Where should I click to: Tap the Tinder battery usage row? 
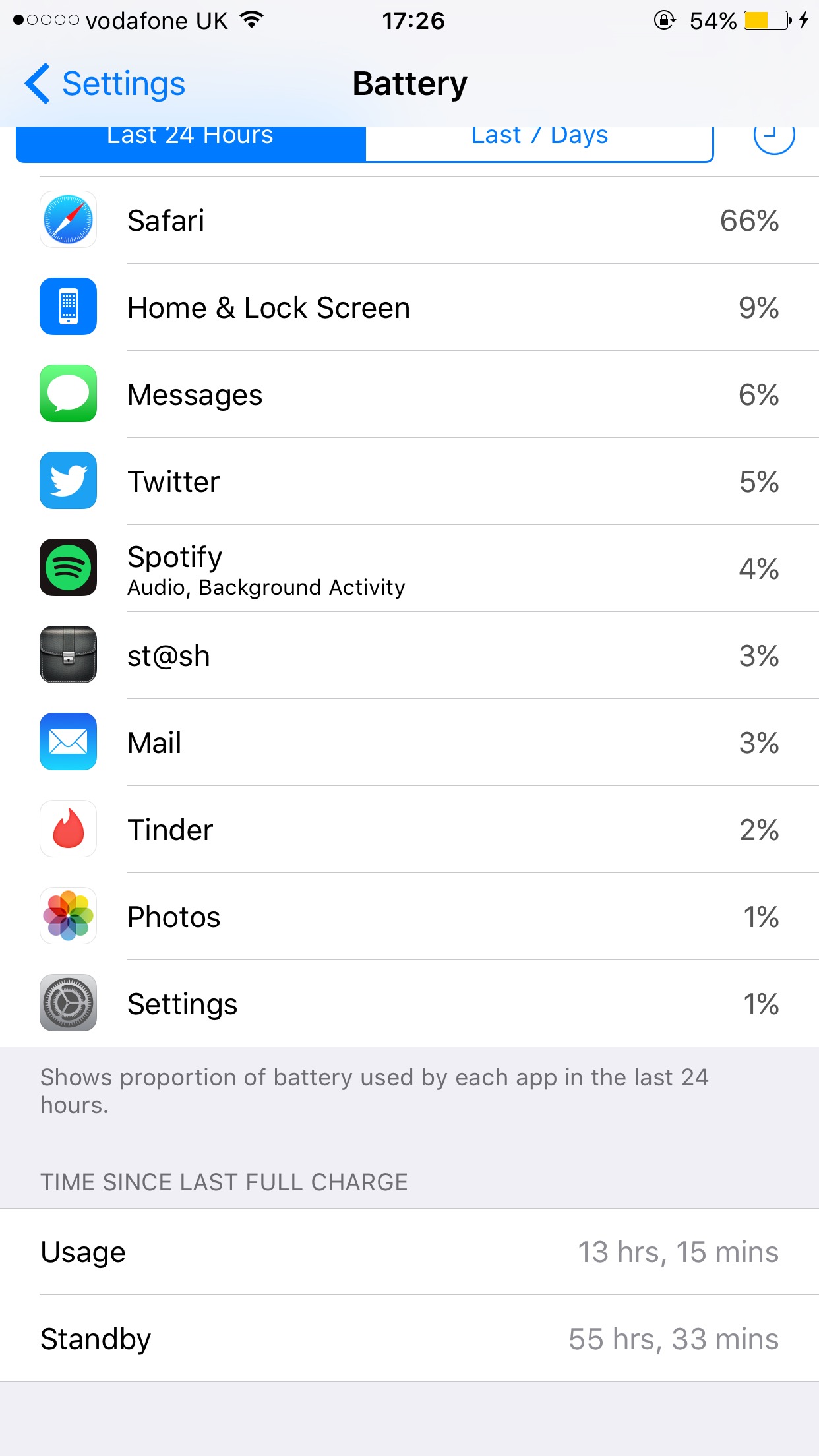(x=409, y=830)
